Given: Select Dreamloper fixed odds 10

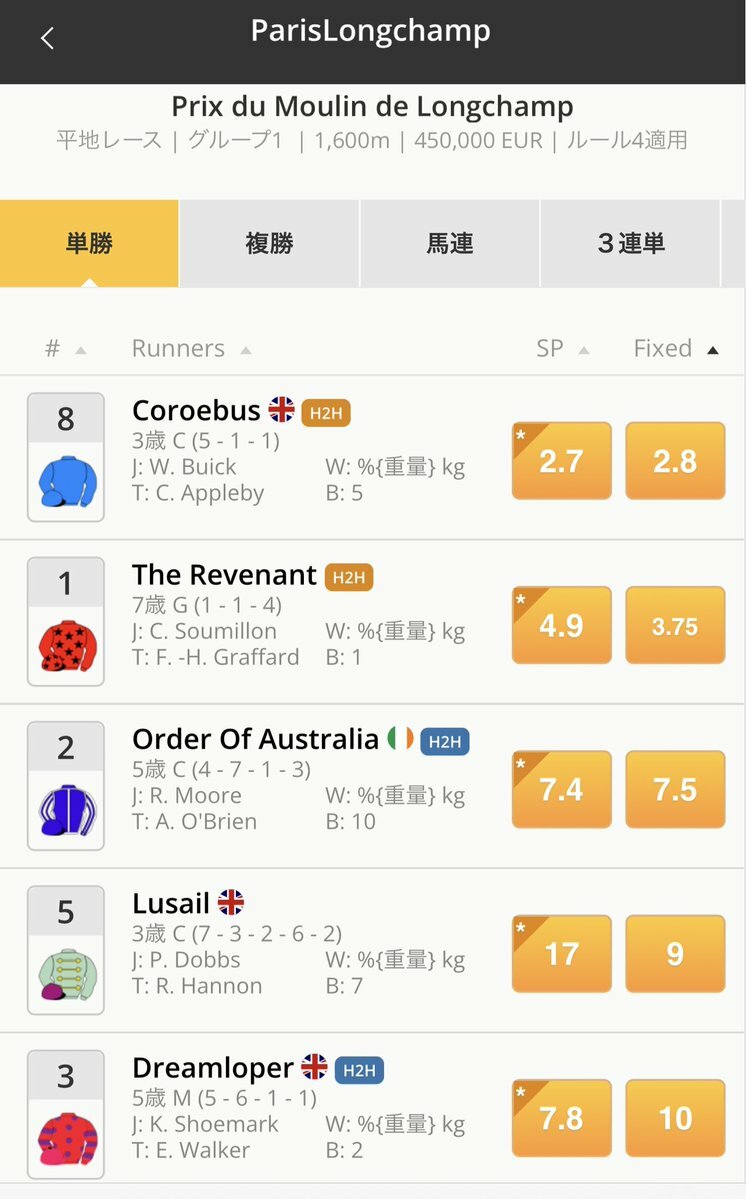Looking at the screenshot, I should click(675, 1117).
